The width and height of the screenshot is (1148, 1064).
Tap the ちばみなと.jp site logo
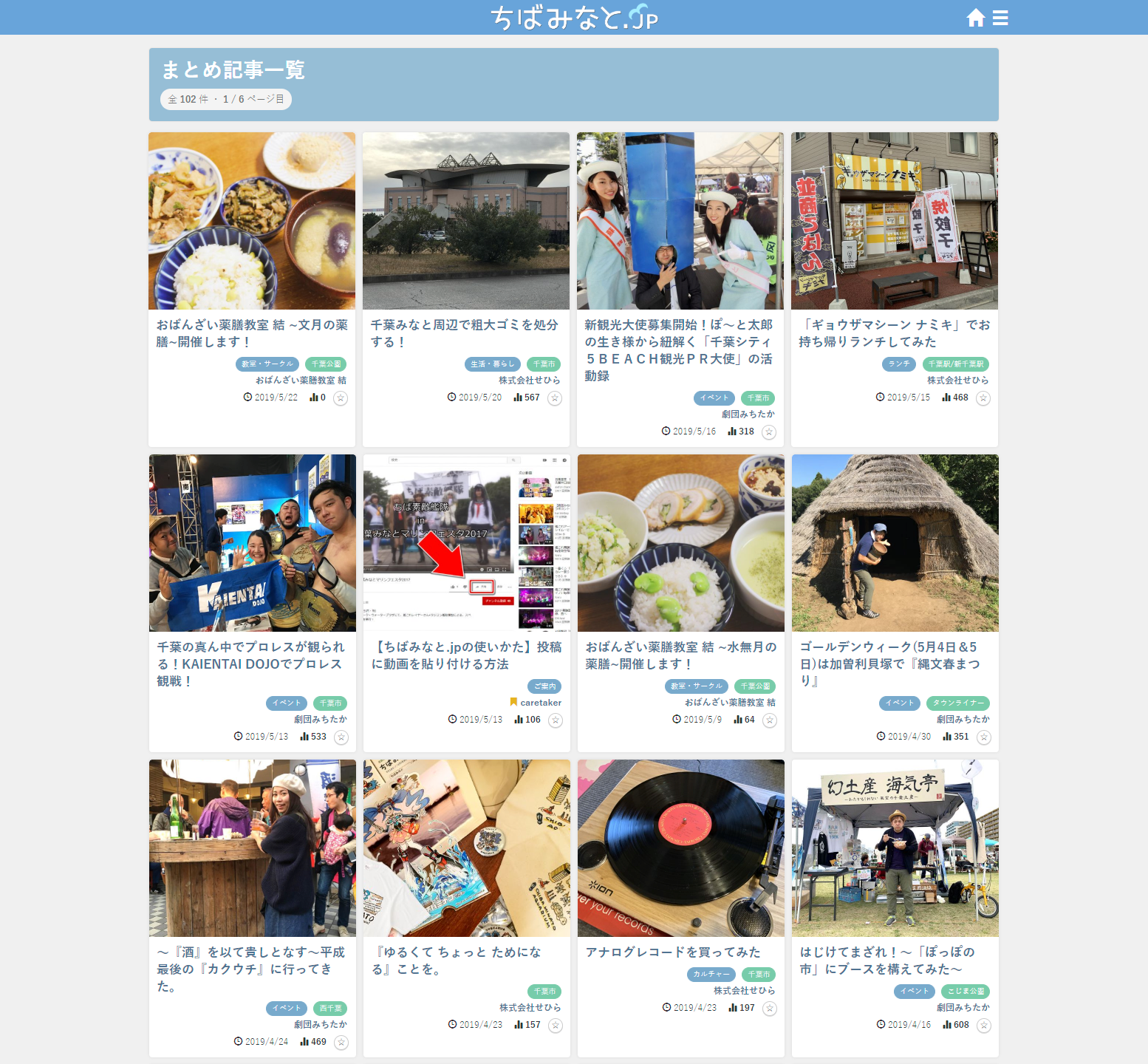click(574, 18)
